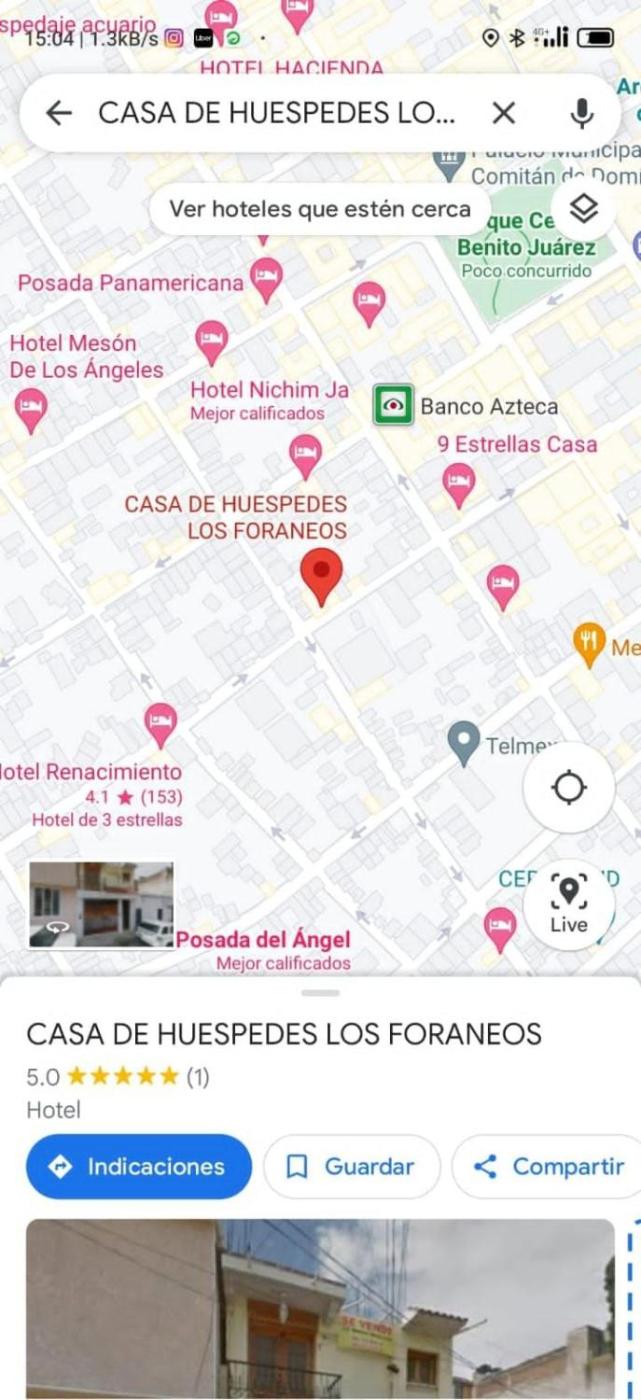Screen dimensions: 641x1400
Task: Open the Street View thumbnail
Action: click(x=101, y=904)
